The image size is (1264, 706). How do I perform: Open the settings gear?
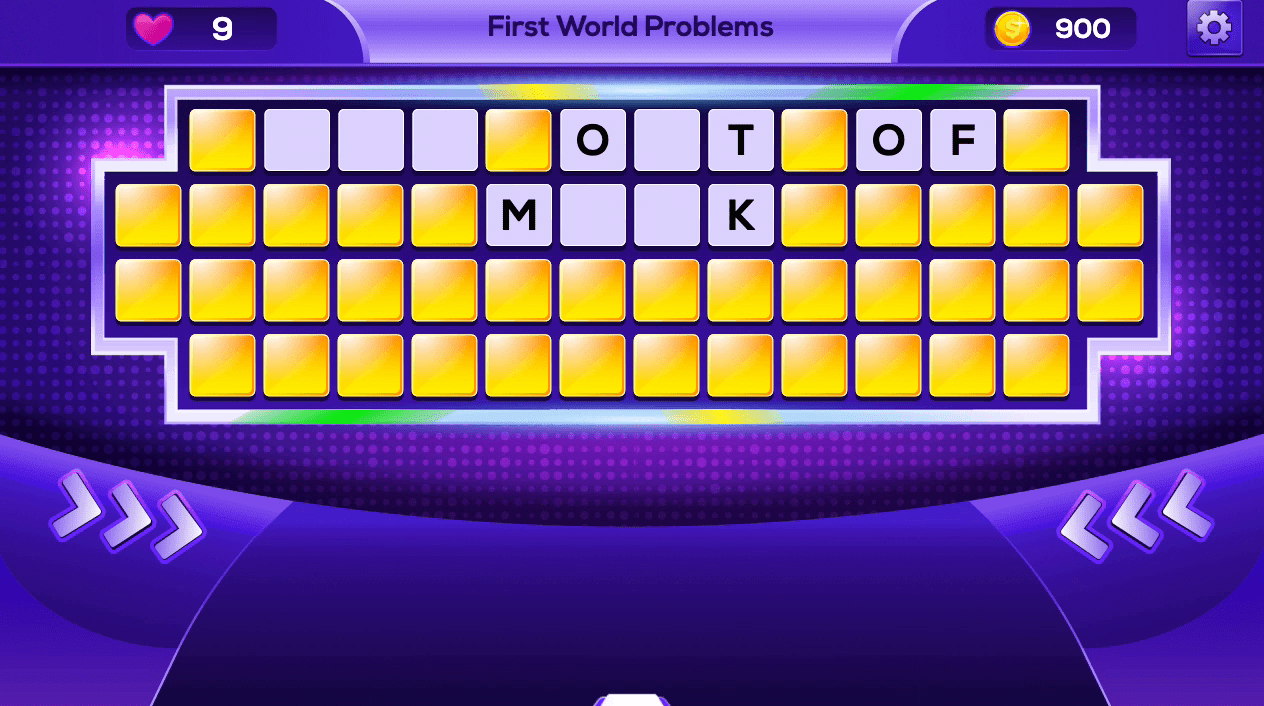(1214, 28)
